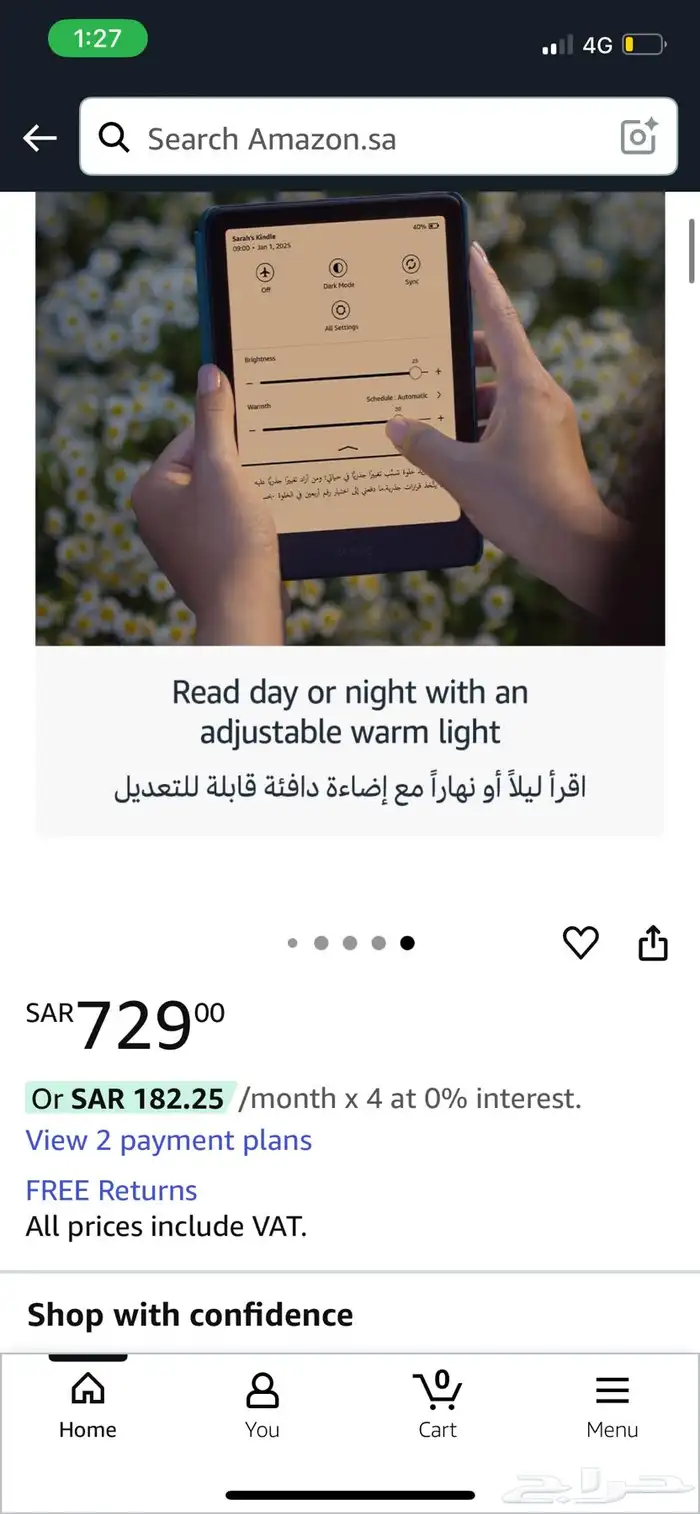Go back using the arrow icon
This screenshot has width=700, height=1514.
(x=40, y=138)
